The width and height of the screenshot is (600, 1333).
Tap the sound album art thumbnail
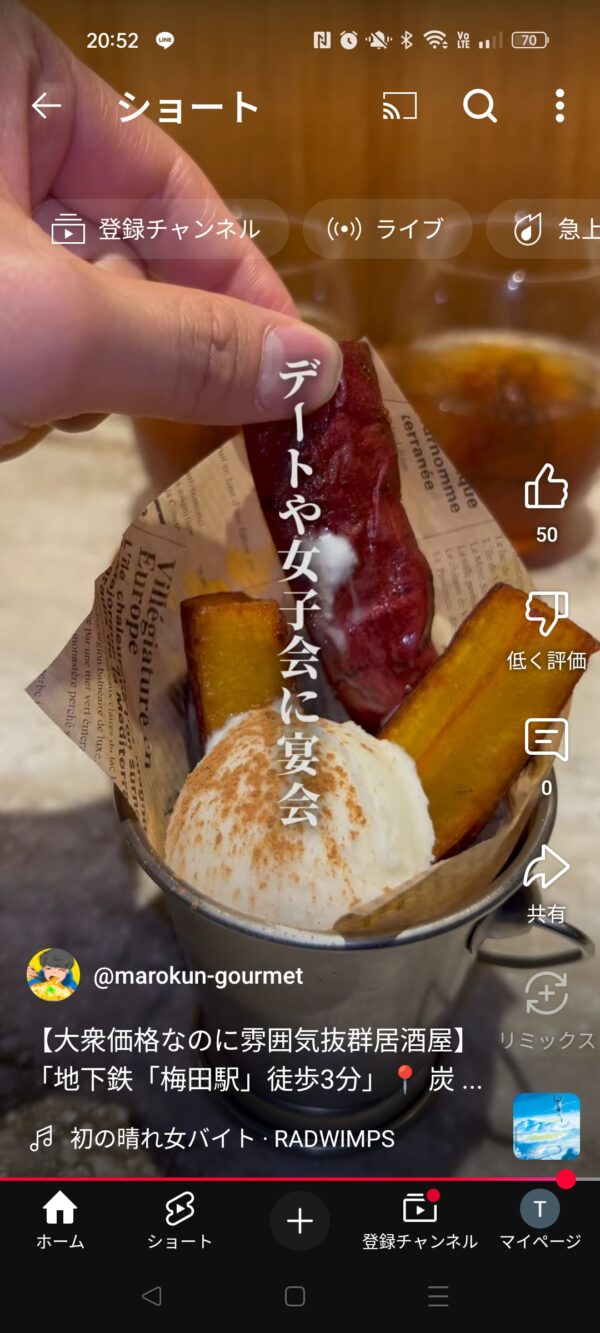coord(547,1126)
